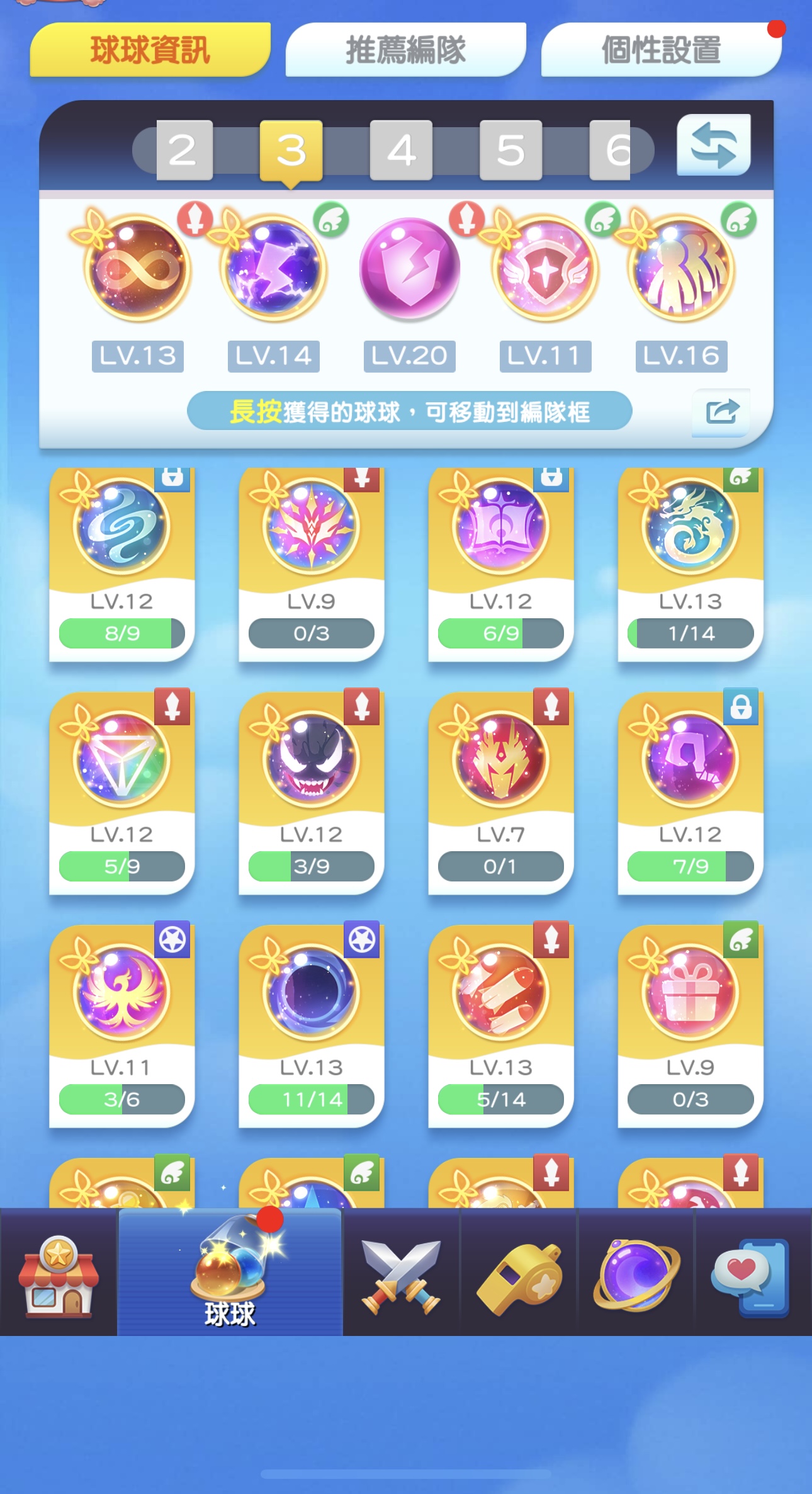
Task: Open the whistle tab in bottom bar
Action: click(x=519, y=1272)
